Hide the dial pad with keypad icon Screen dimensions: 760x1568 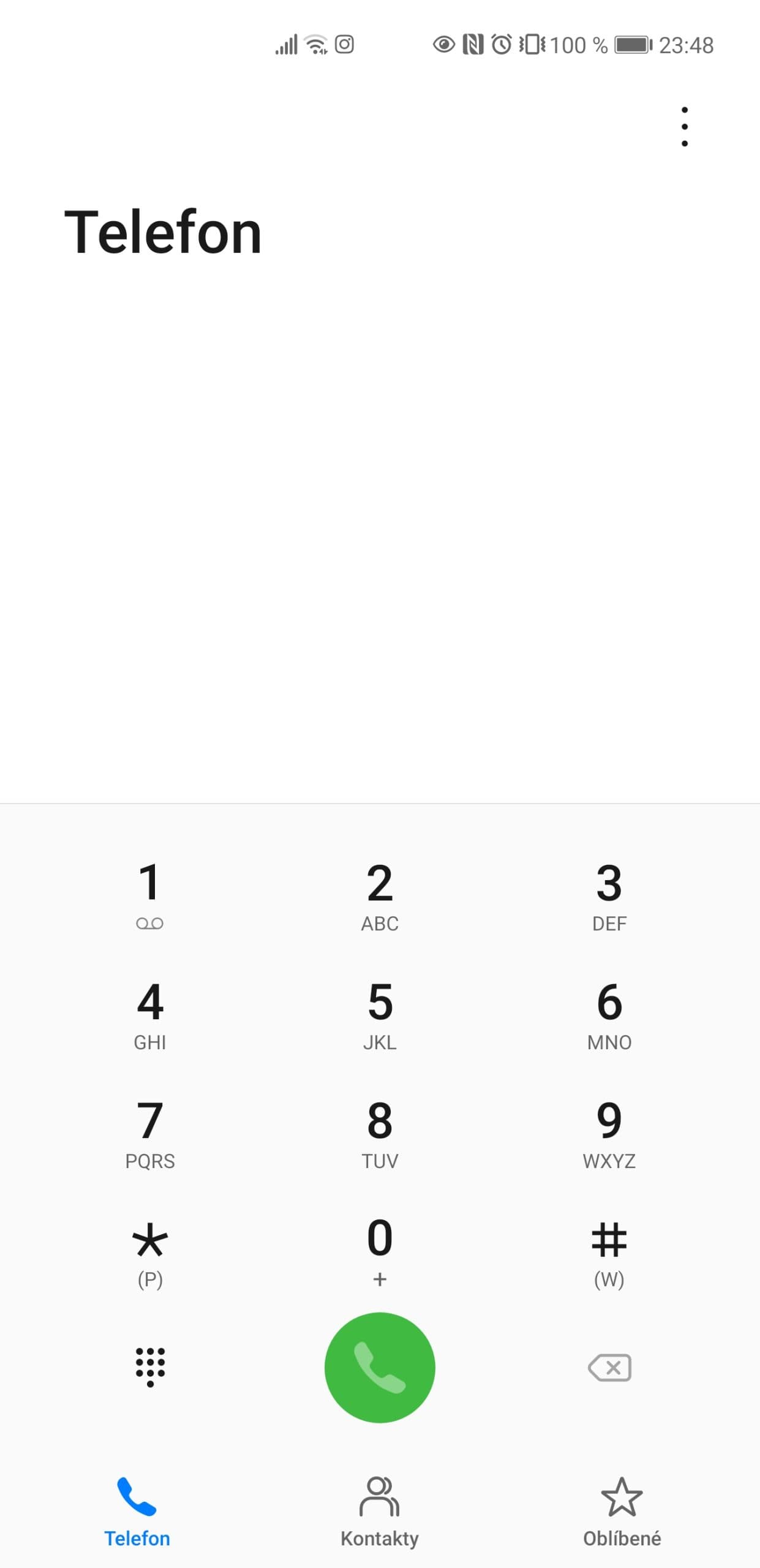(x=150, y=1367)
